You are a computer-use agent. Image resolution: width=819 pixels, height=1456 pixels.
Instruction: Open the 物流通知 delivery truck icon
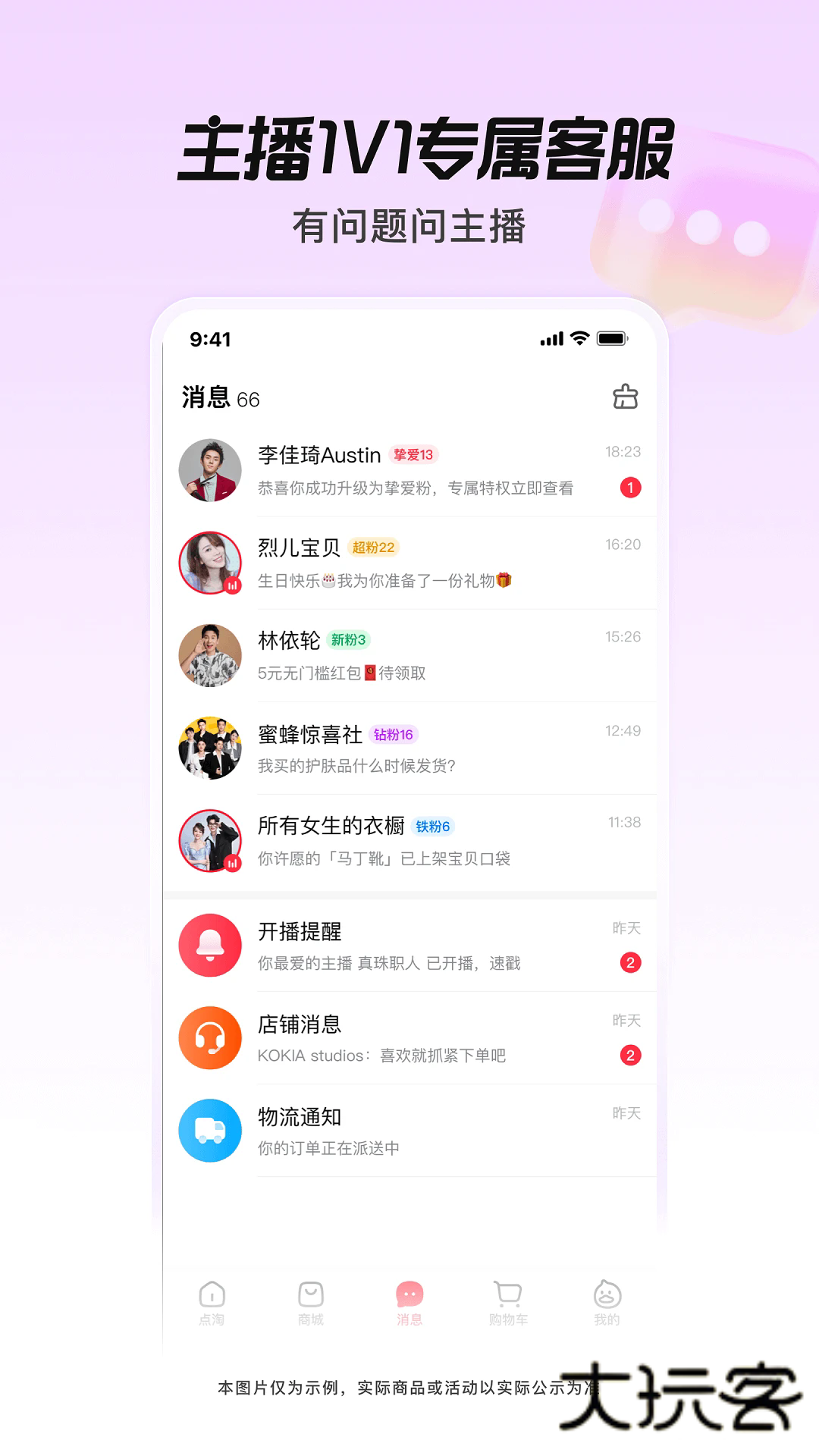coord(210,1130)
